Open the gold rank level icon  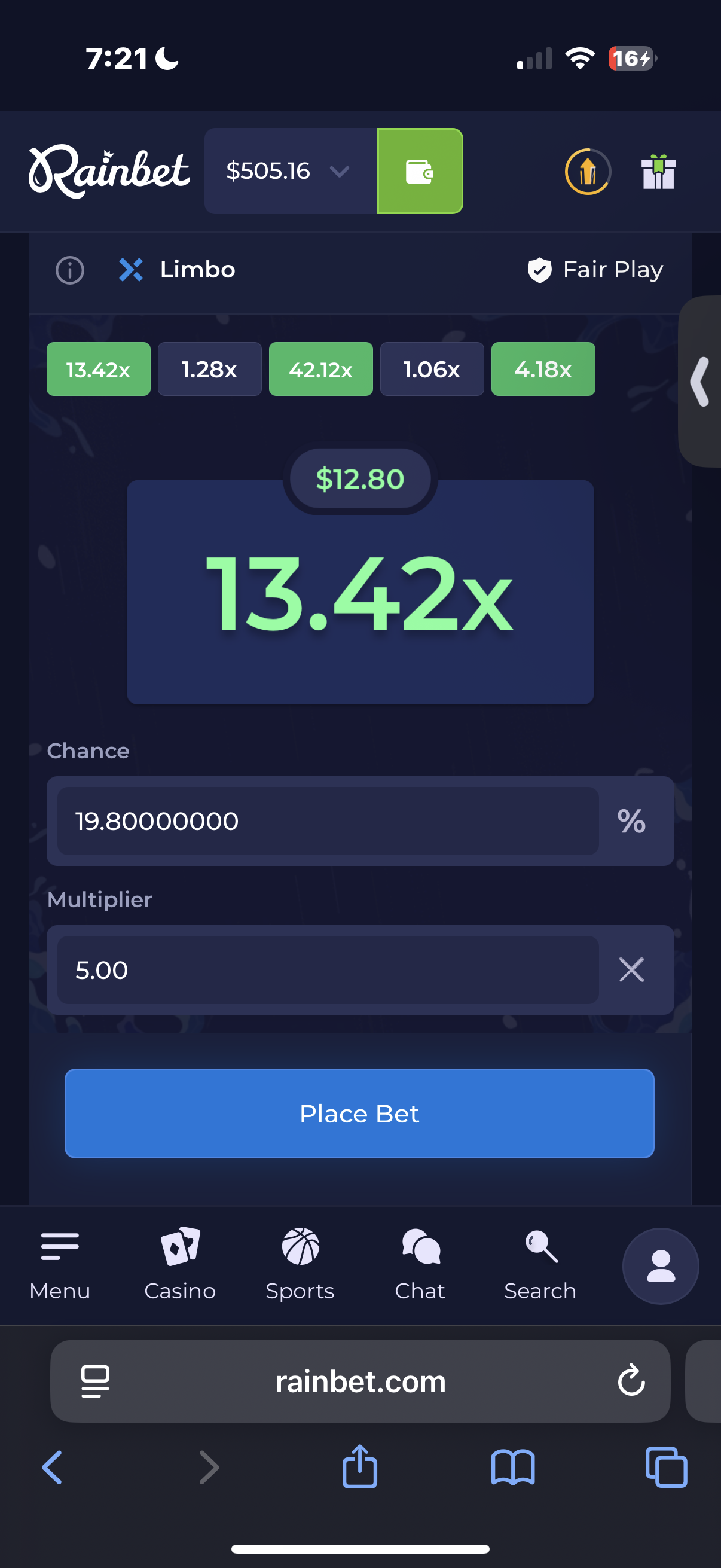click(x=587, y=172)
